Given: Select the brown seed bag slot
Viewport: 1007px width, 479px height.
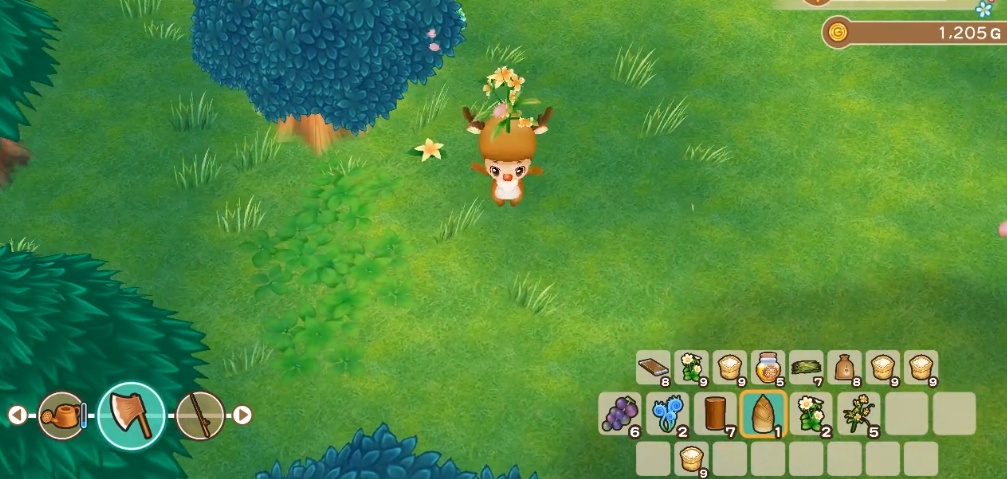Looking at the screenshot, I should 844,368.
